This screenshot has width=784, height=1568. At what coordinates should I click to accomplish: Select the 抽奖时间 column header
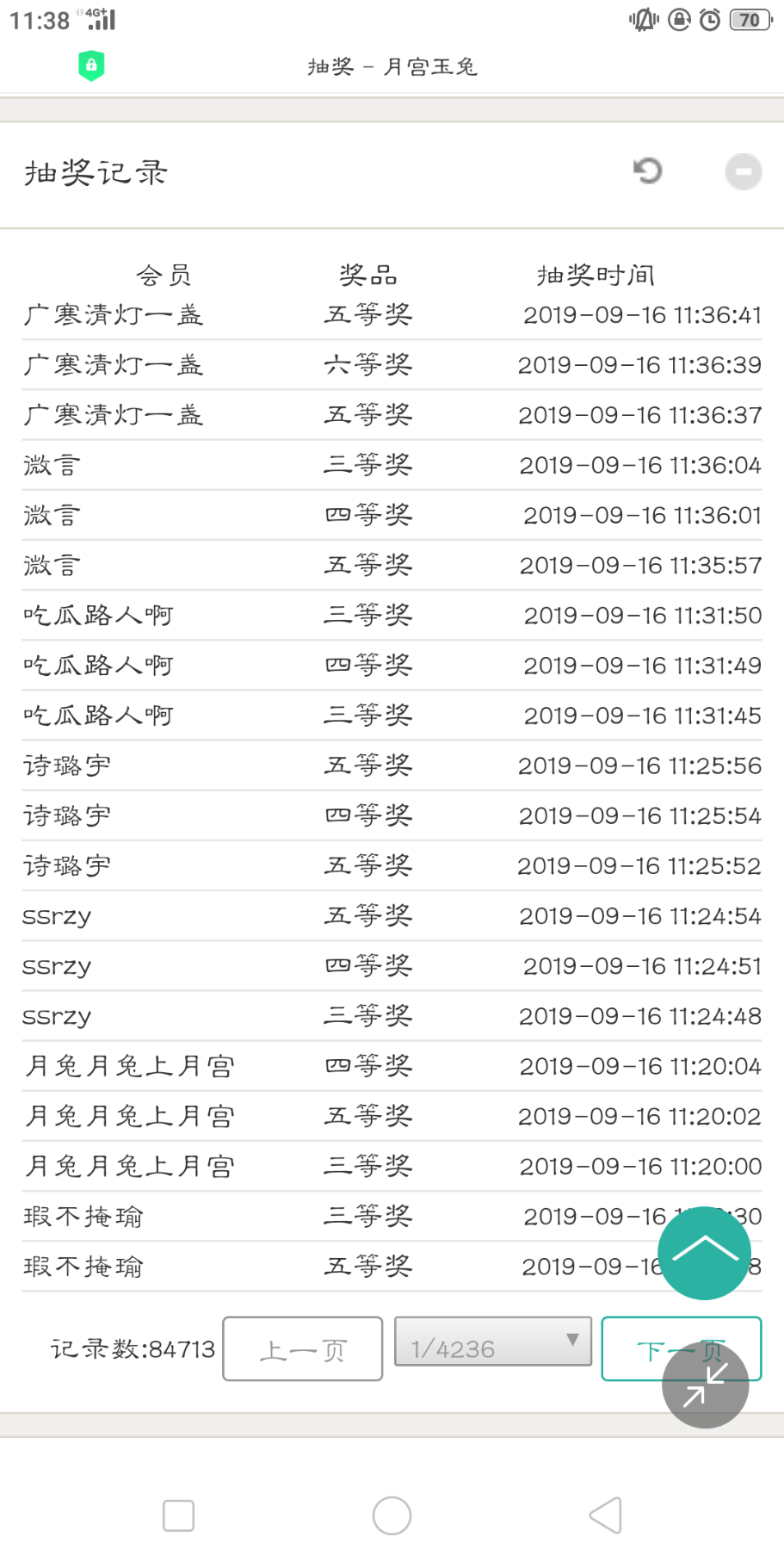[594, 274]
